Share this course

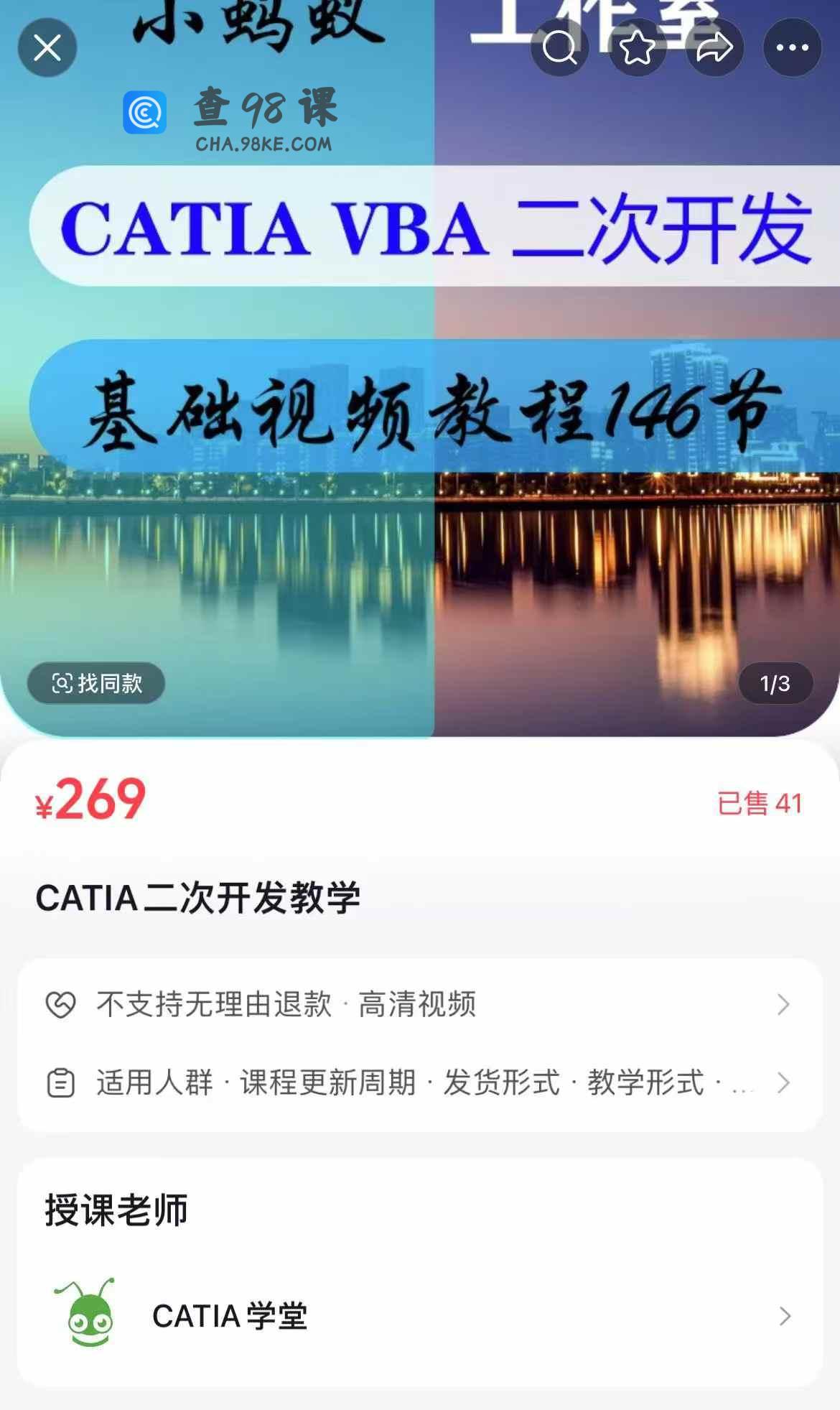click(x=714, y=48)
